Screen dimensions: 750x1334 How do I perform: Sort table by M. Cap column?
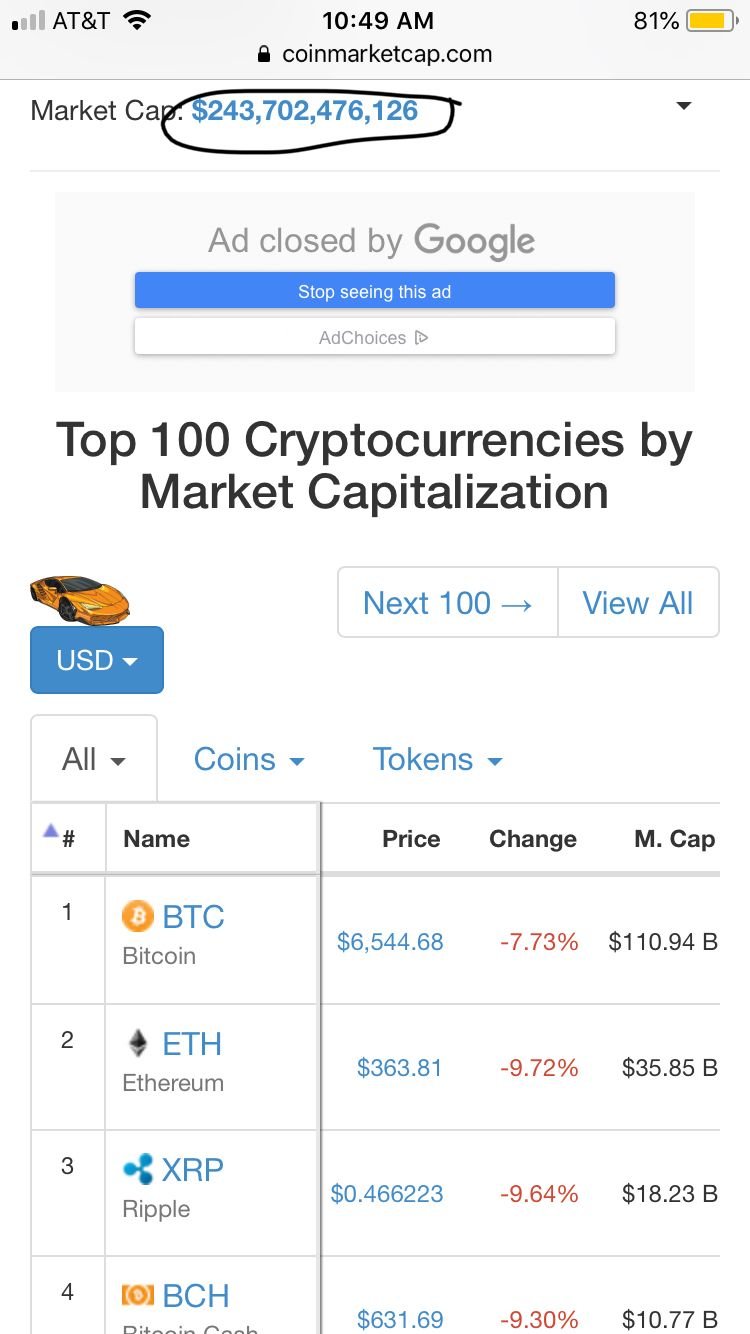[675, 839]
